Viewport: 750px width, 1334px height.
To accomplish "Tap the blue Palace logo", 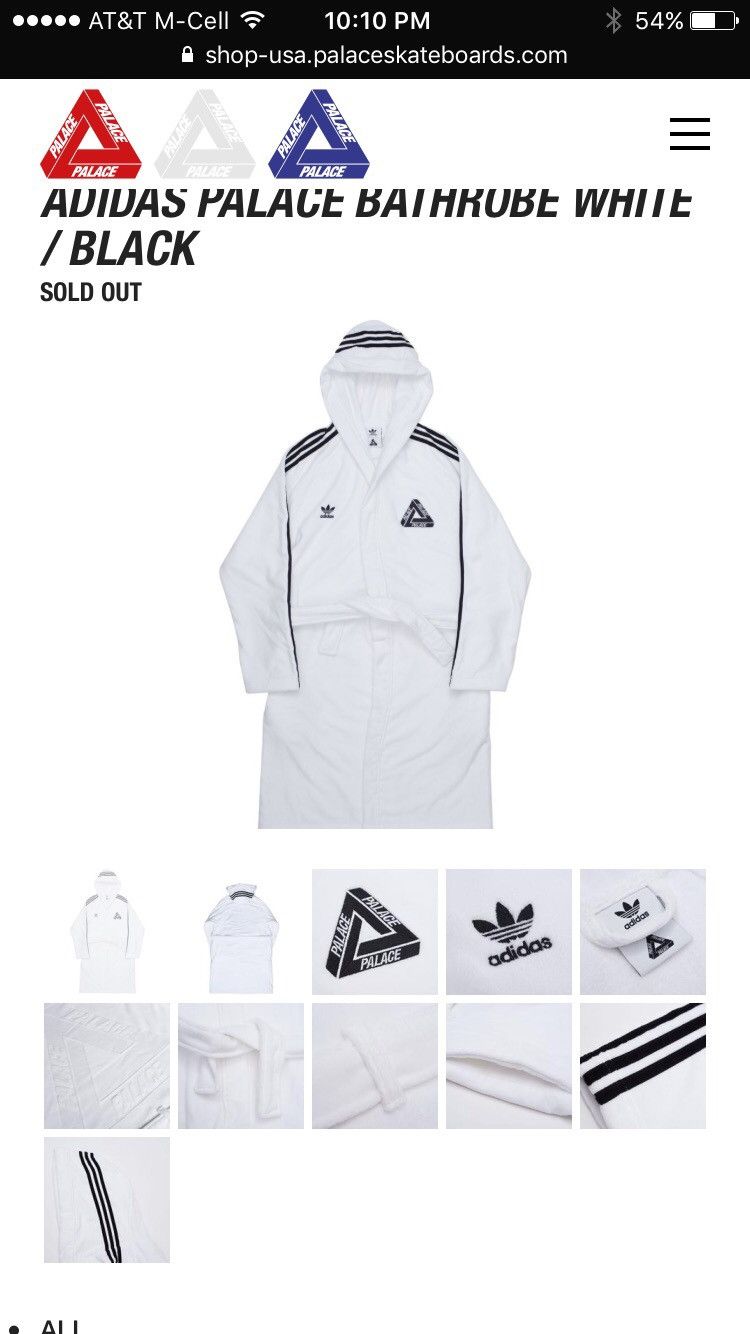I will (319, 134).
